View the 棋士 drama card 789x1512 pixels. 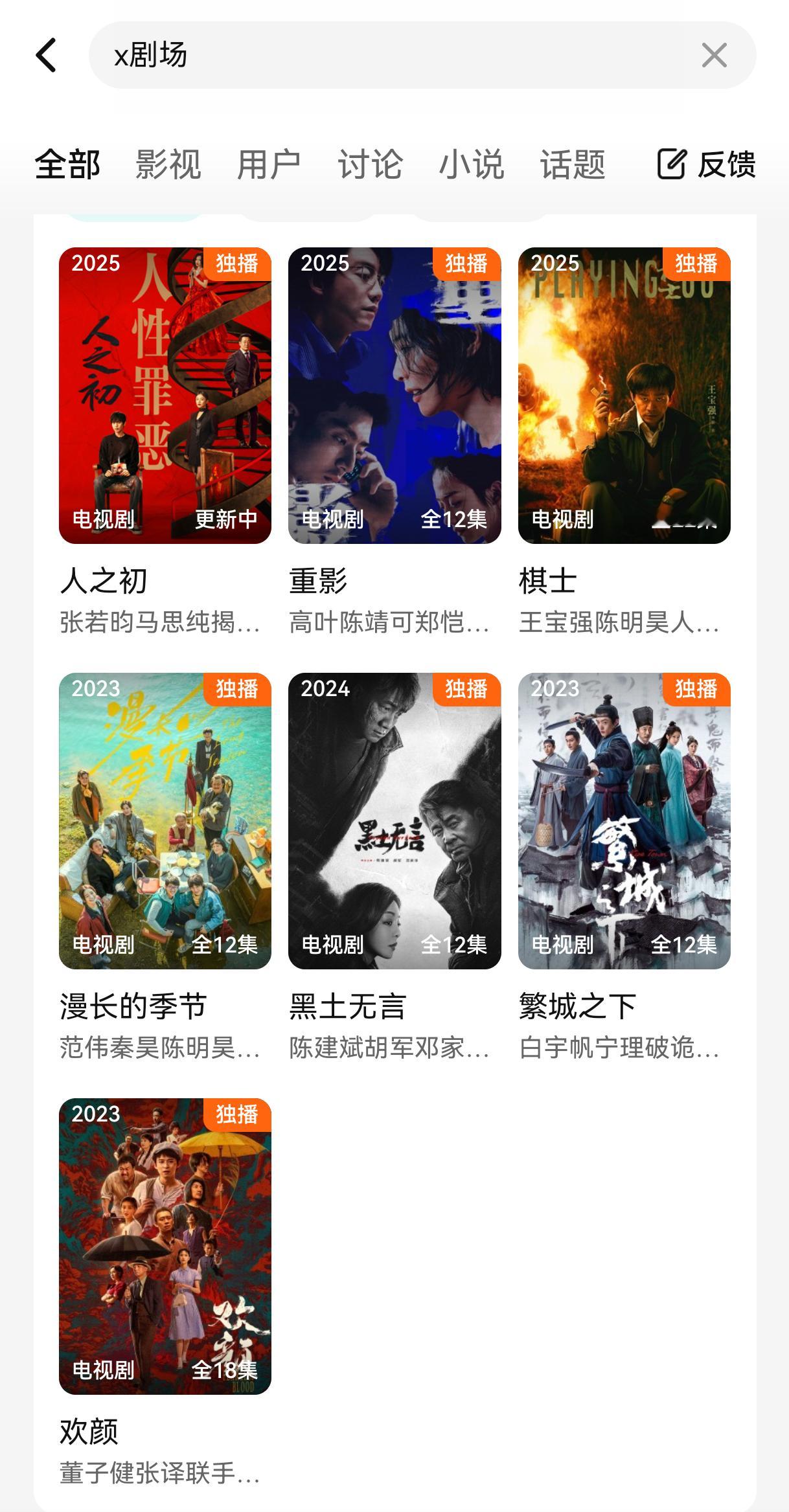pos(624,395)
